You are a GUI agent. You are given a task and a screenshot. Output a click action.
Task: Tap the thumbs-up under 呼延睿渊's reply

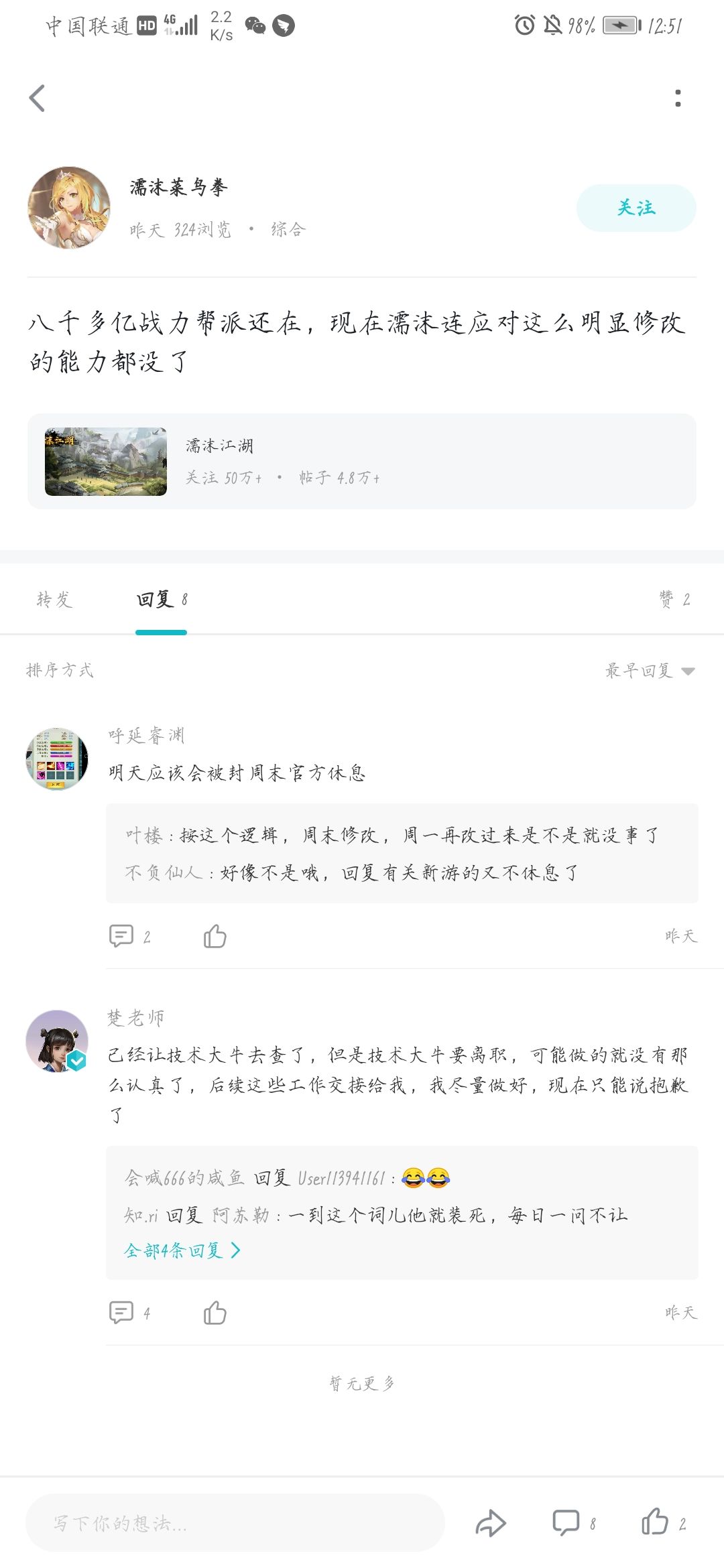(215, 935)
